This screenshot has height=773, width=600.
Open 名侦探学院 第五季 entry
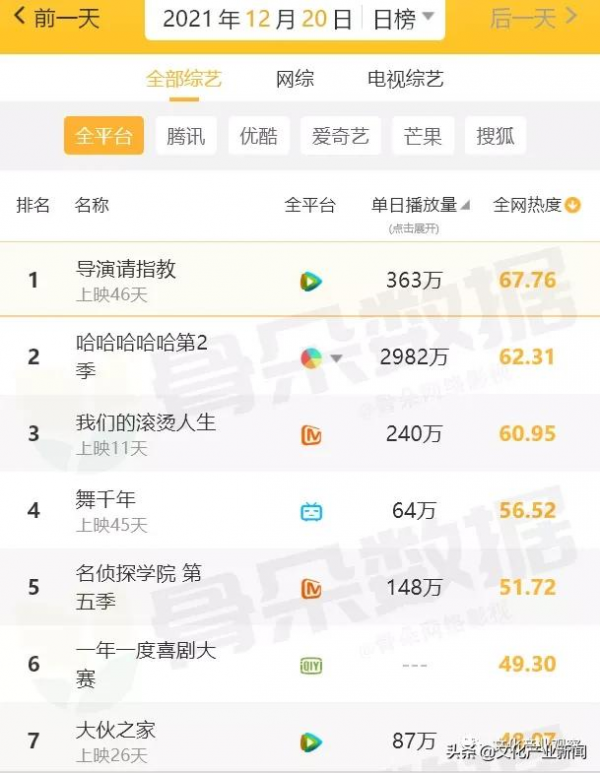[138, 574]
